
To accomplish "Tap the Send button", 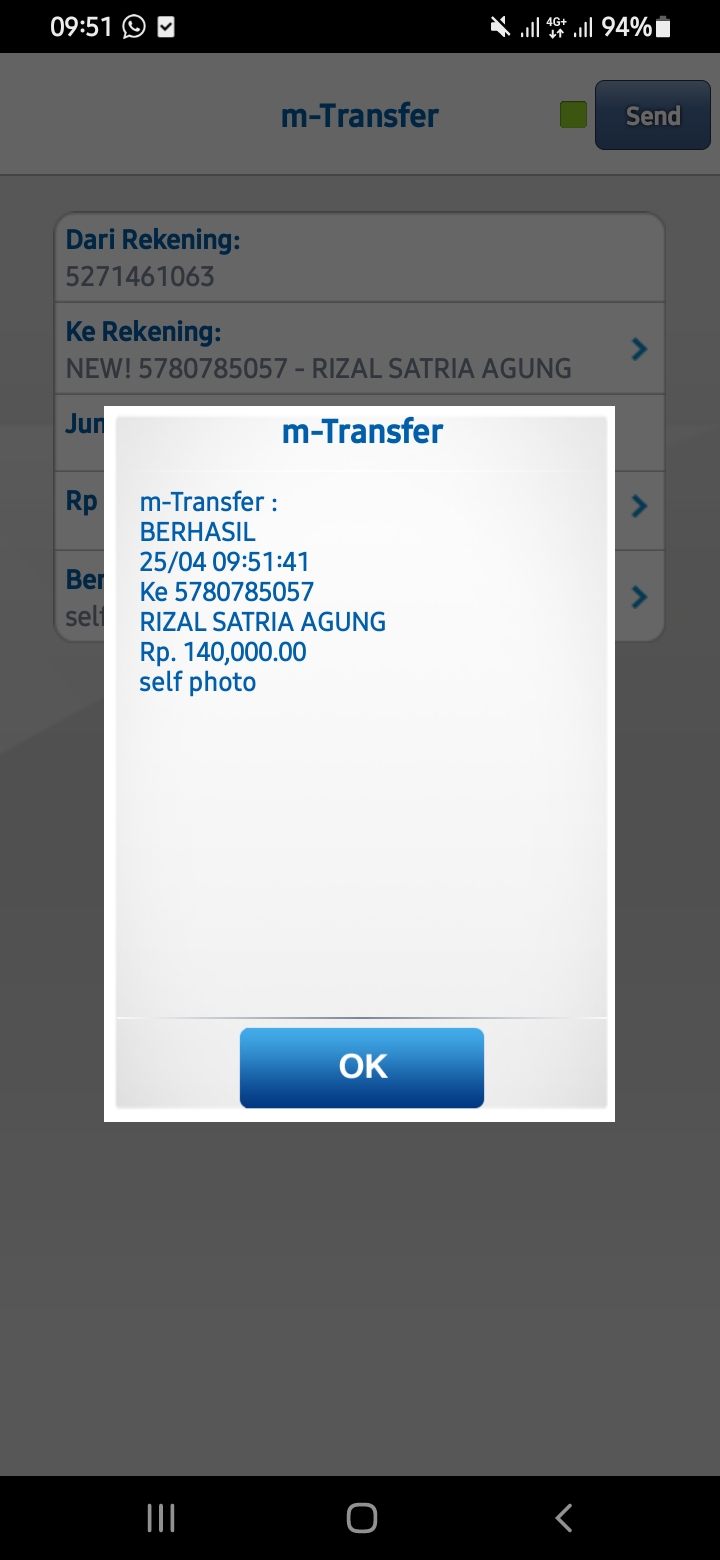I will (x=652, y=116).
